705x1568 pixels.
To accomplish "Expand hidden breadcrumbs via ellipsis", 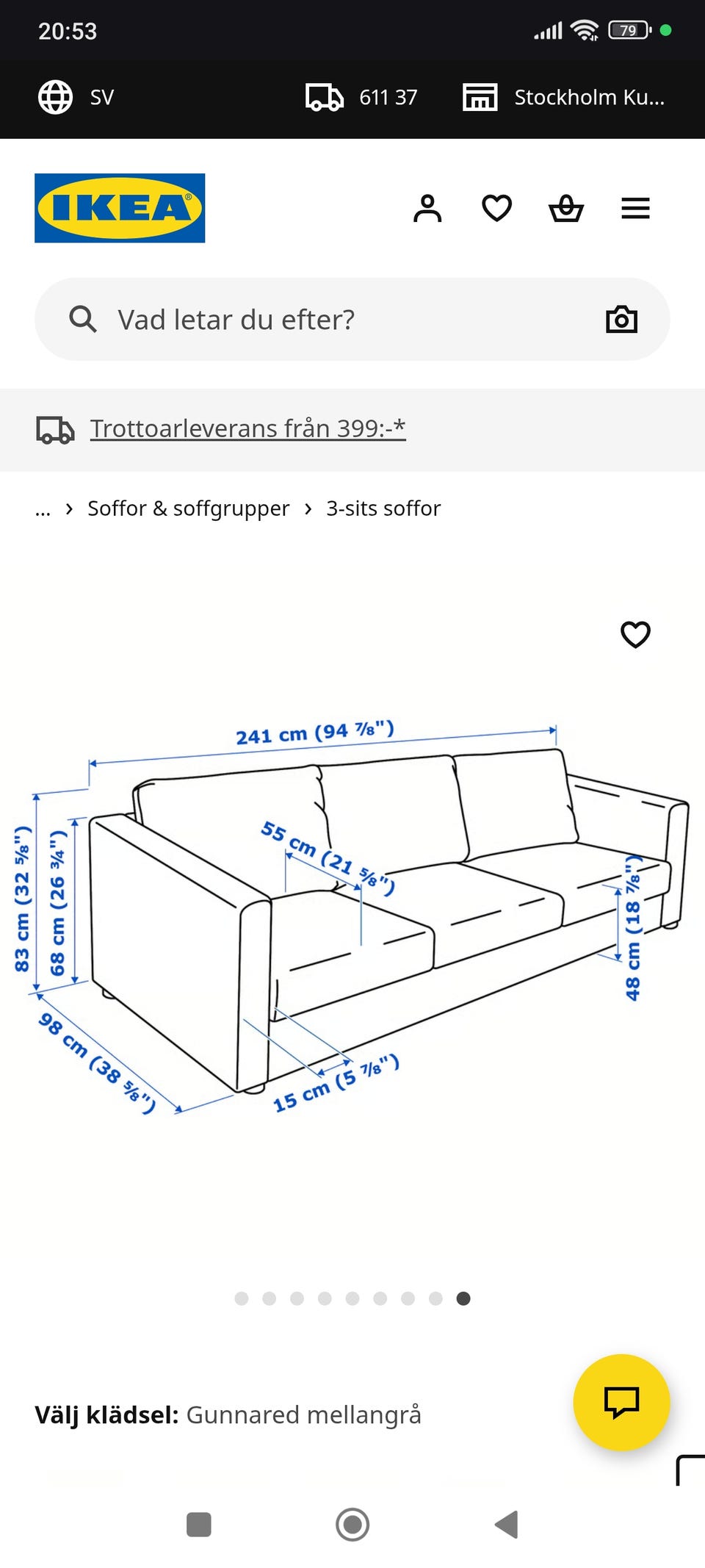I will point(43,508).
